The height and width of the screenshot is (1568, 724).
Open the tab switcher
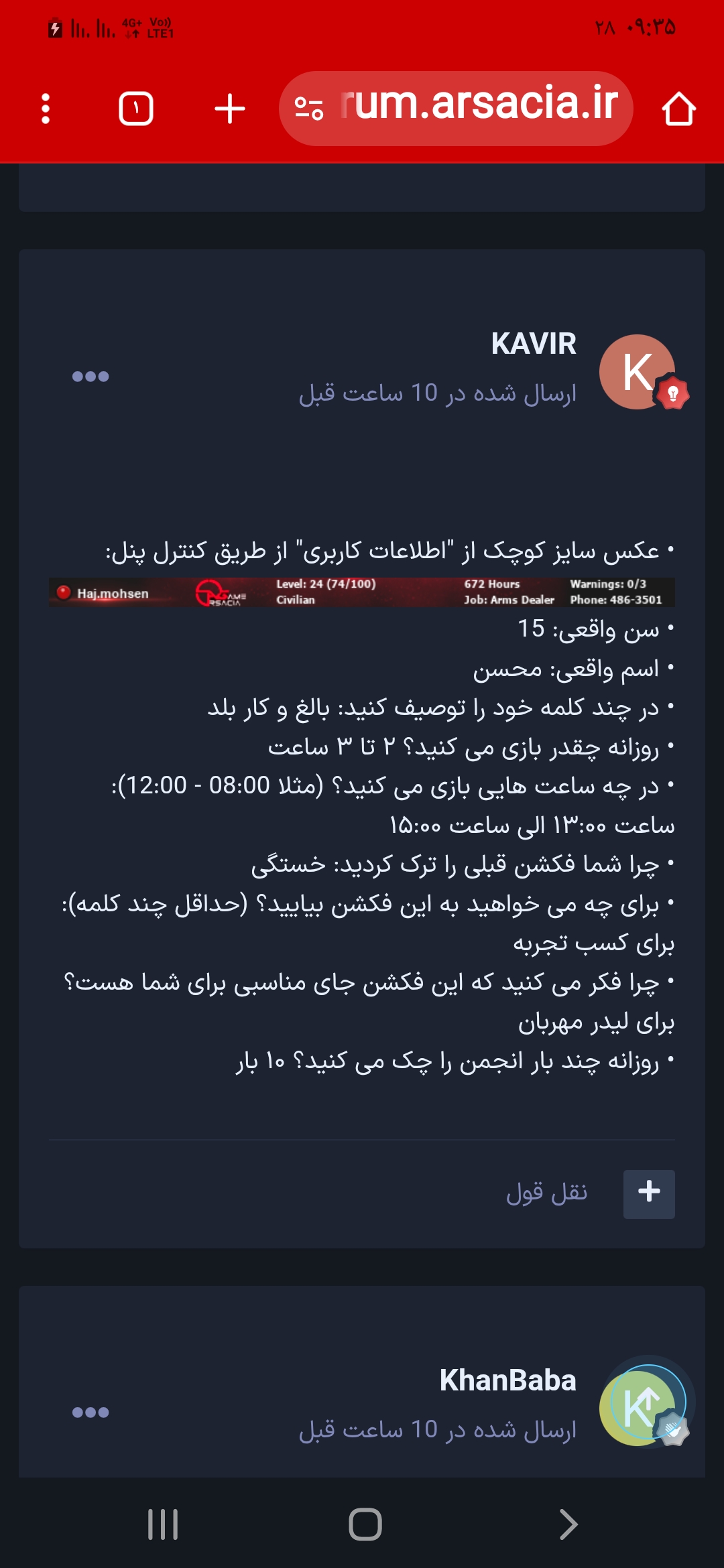136,109
